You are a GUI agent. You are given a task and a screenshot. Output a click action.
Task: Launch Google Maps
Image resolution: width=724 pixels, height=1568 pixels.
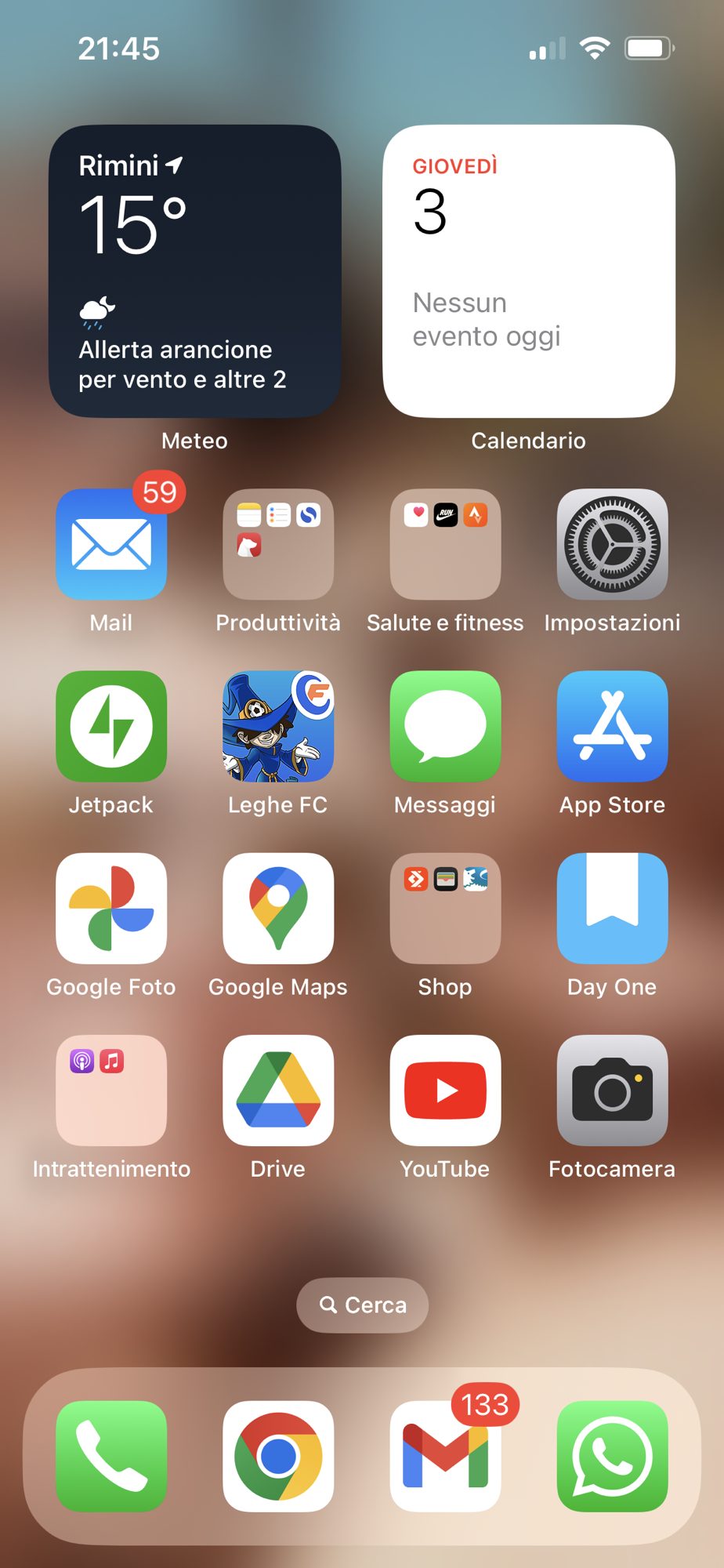[x=278, y=908]
